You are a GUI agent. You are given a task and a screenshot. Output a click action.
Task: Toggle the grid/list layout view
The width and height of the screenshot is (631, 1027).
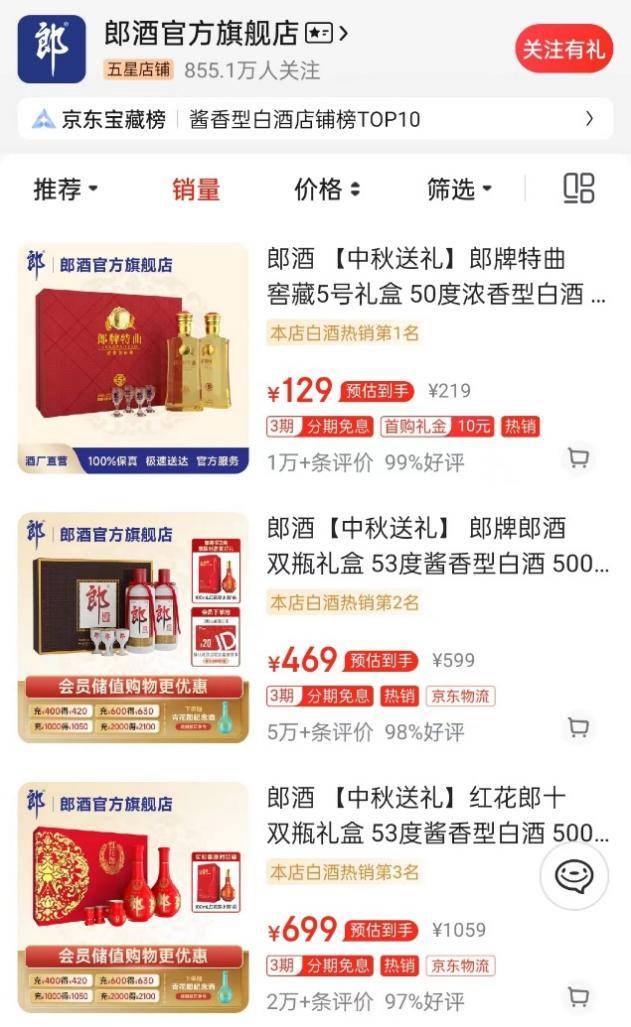click(578, 188)
